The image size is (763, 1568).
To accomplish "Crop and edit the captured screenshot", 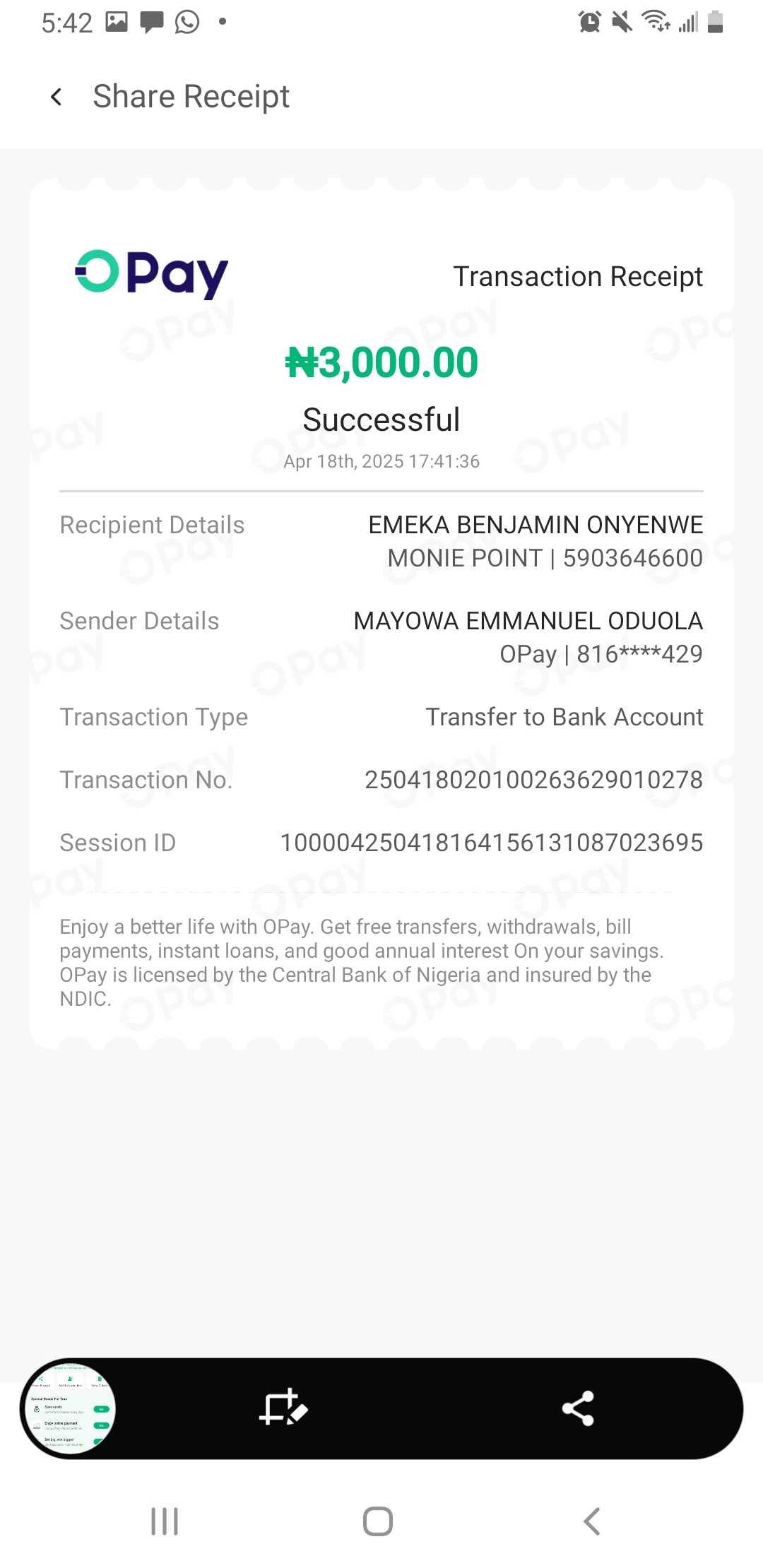I will 283,1408.
